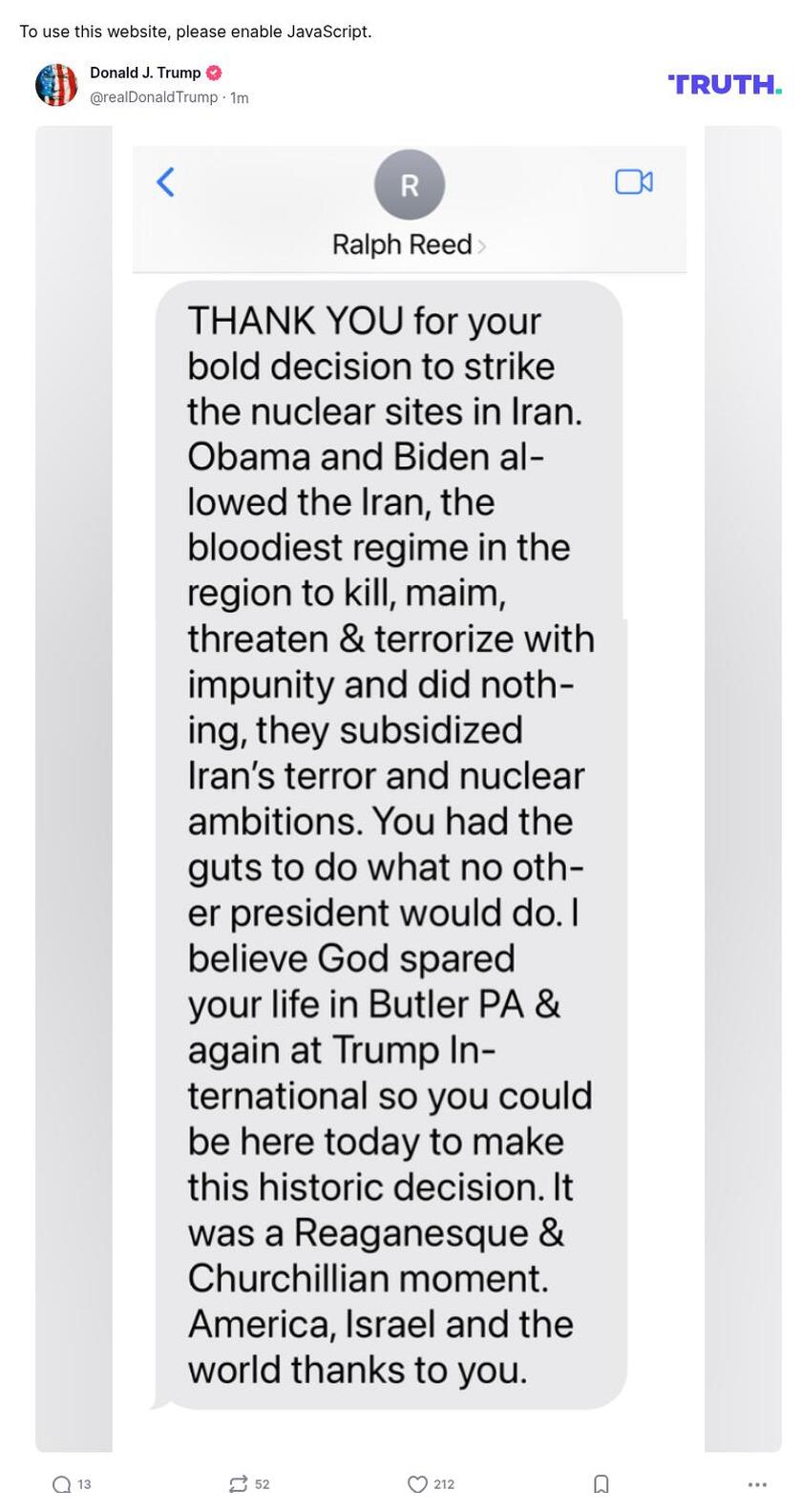Open the attached text message image

coord(409,788)
